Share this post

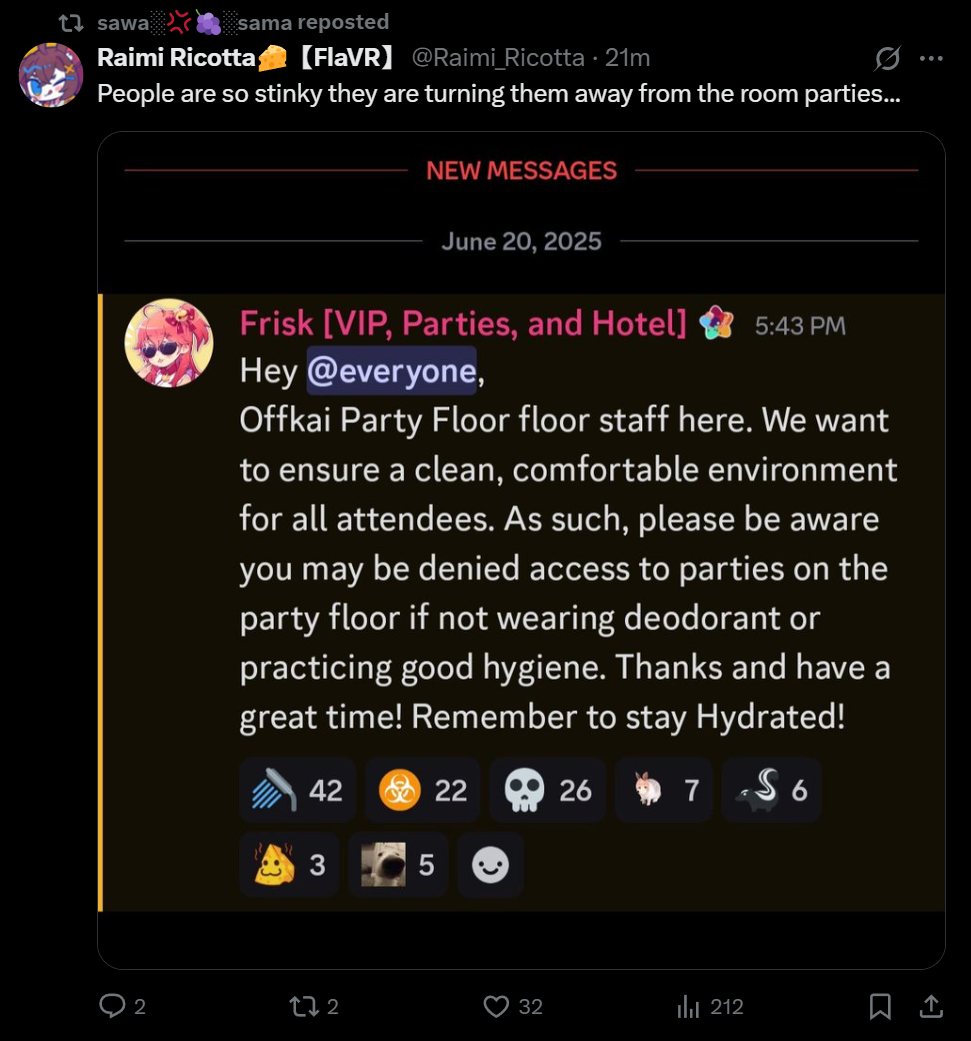click(x=930, y=1006)
